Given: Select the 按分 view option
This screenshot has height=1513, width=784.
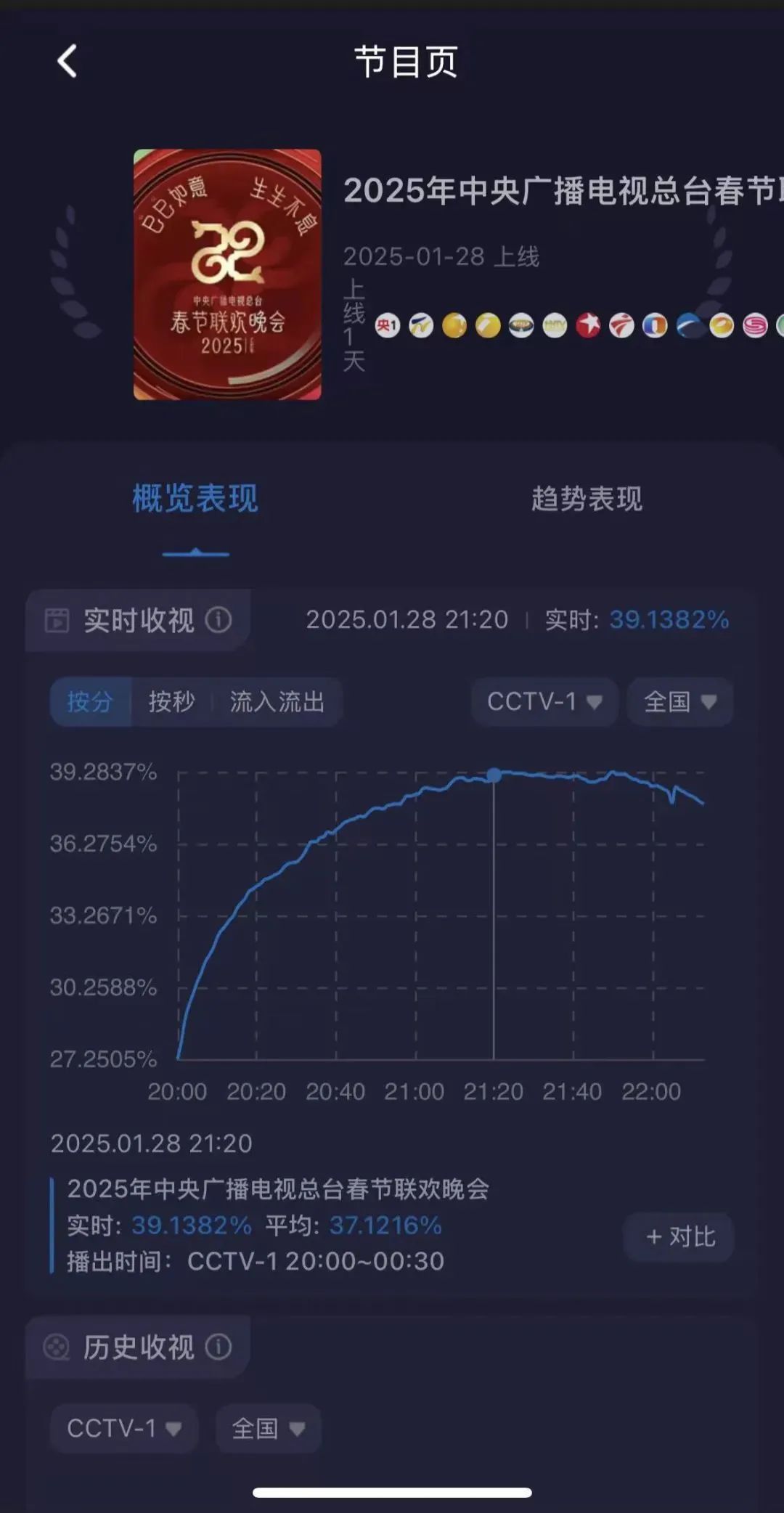Looking at the screenshot, I should 91,701.
